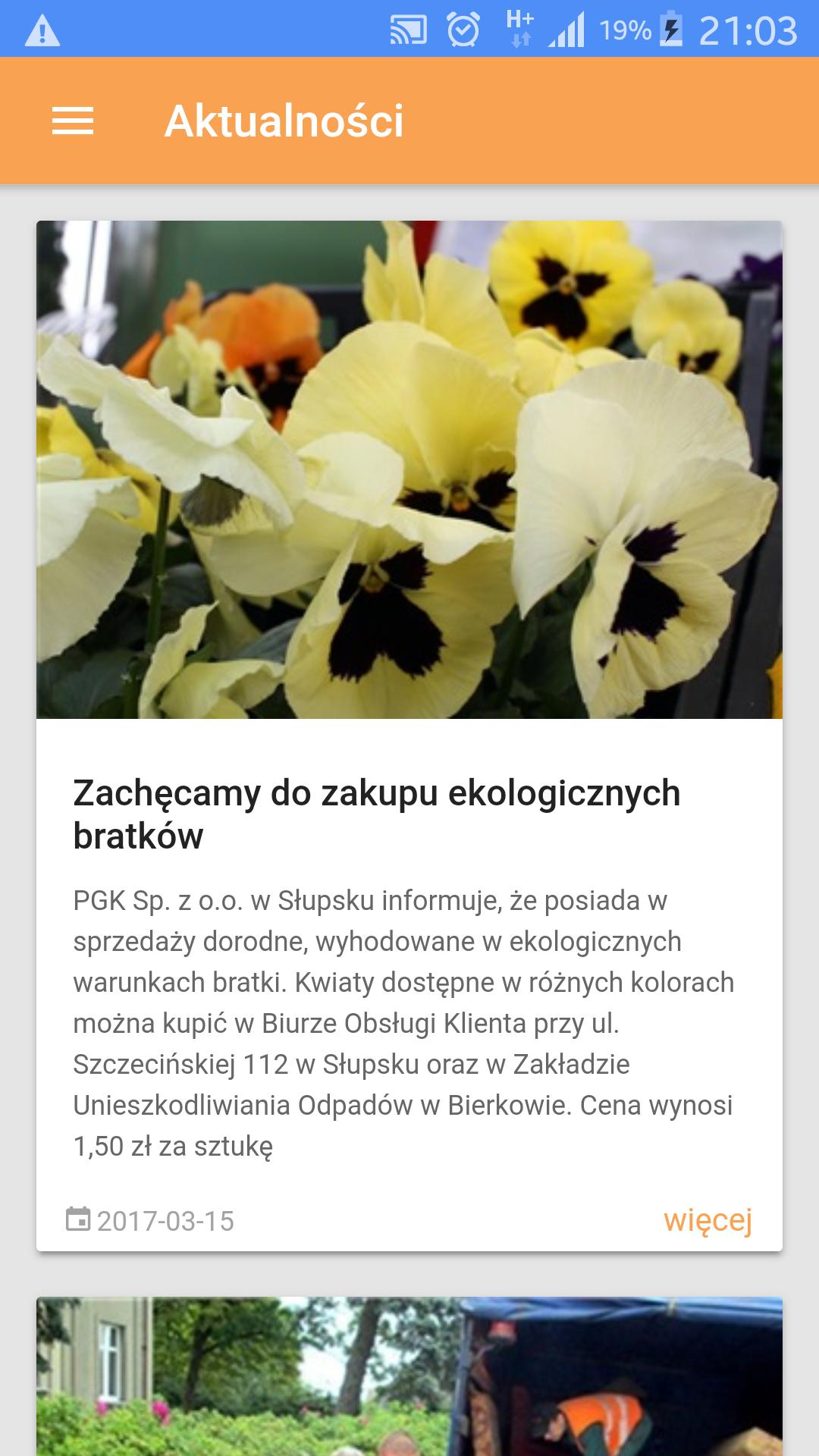Viewport: 819px width, 1456px height.
Task: Open the alarm clock status bar icon
Action: 465,29
